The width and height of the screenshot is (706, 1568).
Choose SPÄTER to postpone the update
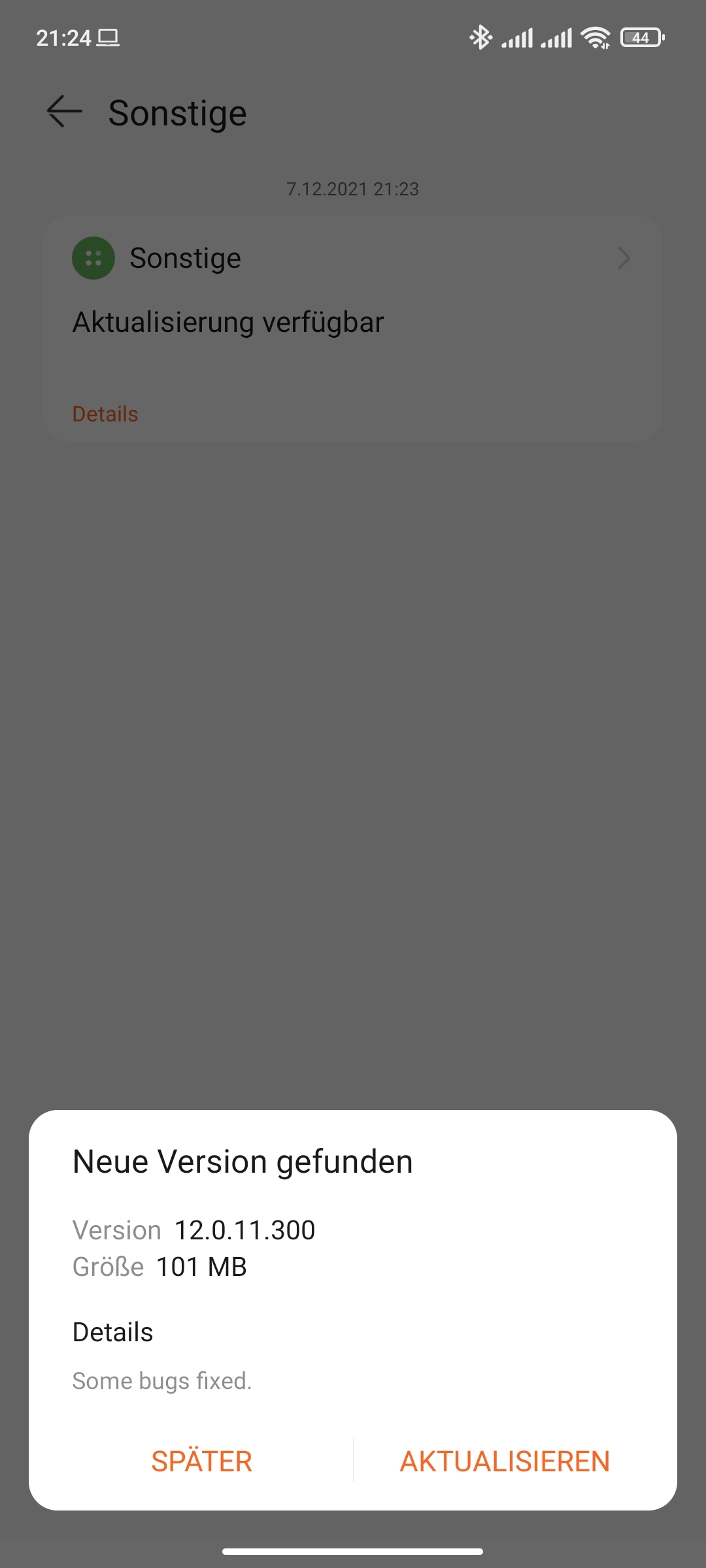pos(201,1462)
